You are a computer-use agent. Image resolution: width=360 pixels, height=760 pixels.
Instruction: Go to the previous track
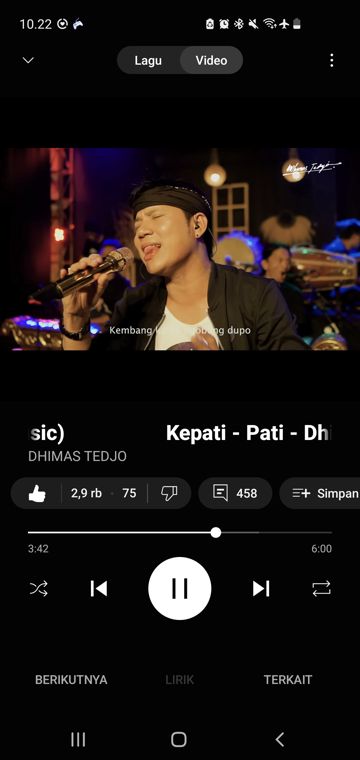99,588
